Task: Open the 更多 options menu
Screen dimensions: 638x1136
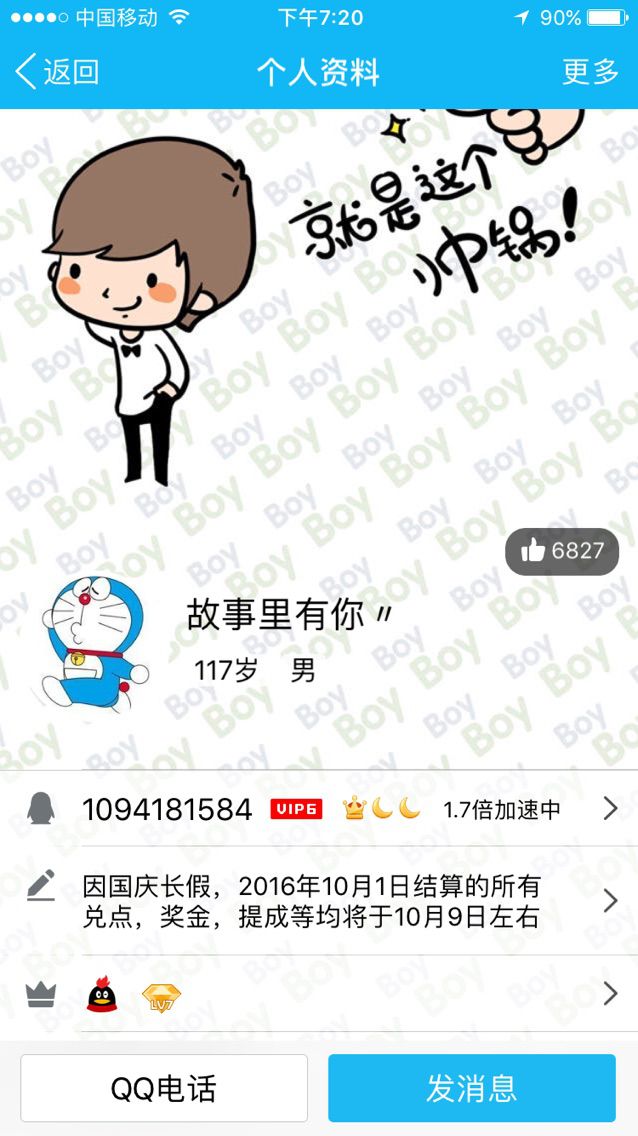Action: point(591,72)
